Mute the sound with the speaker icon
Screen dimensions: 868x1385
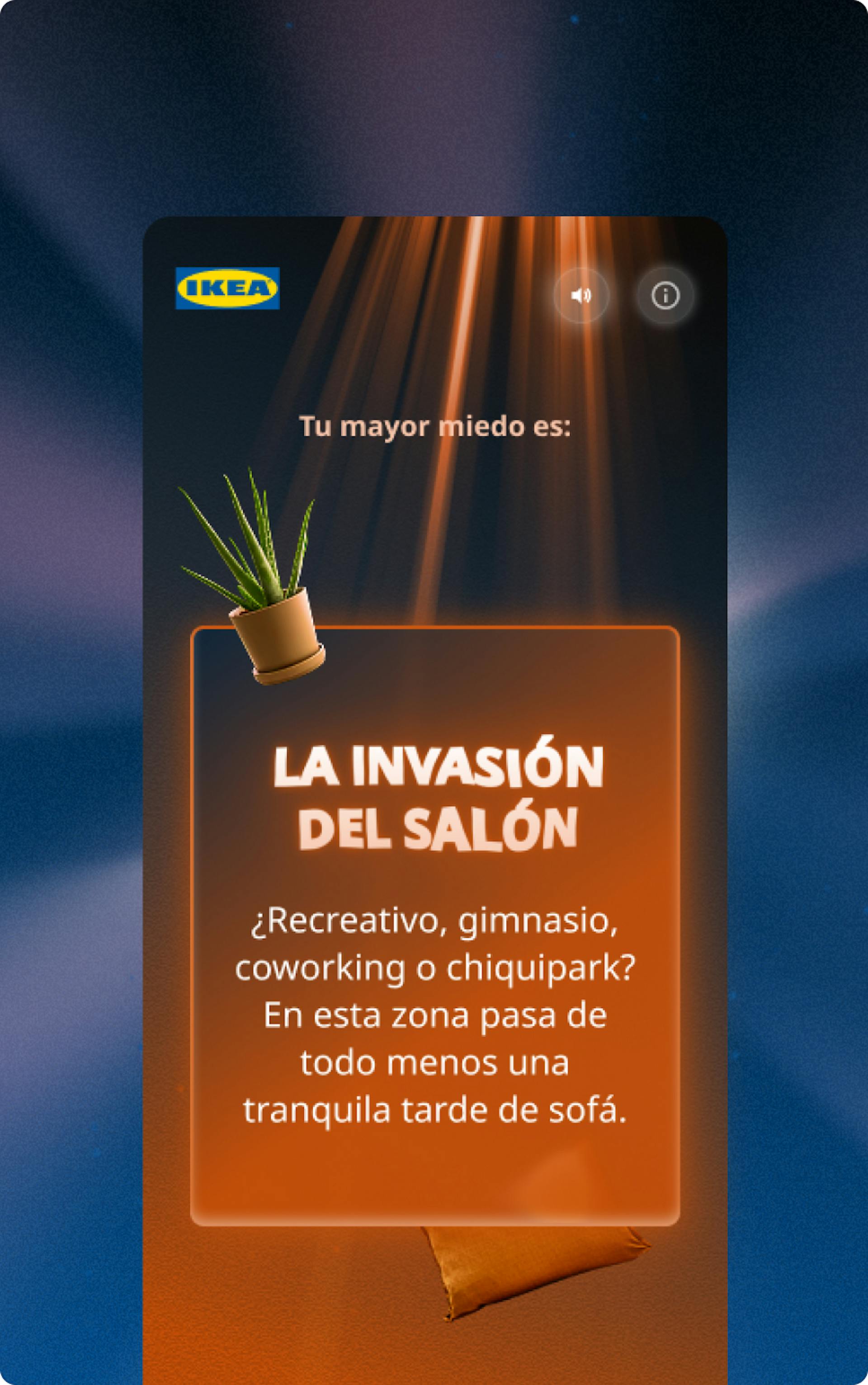581,296
